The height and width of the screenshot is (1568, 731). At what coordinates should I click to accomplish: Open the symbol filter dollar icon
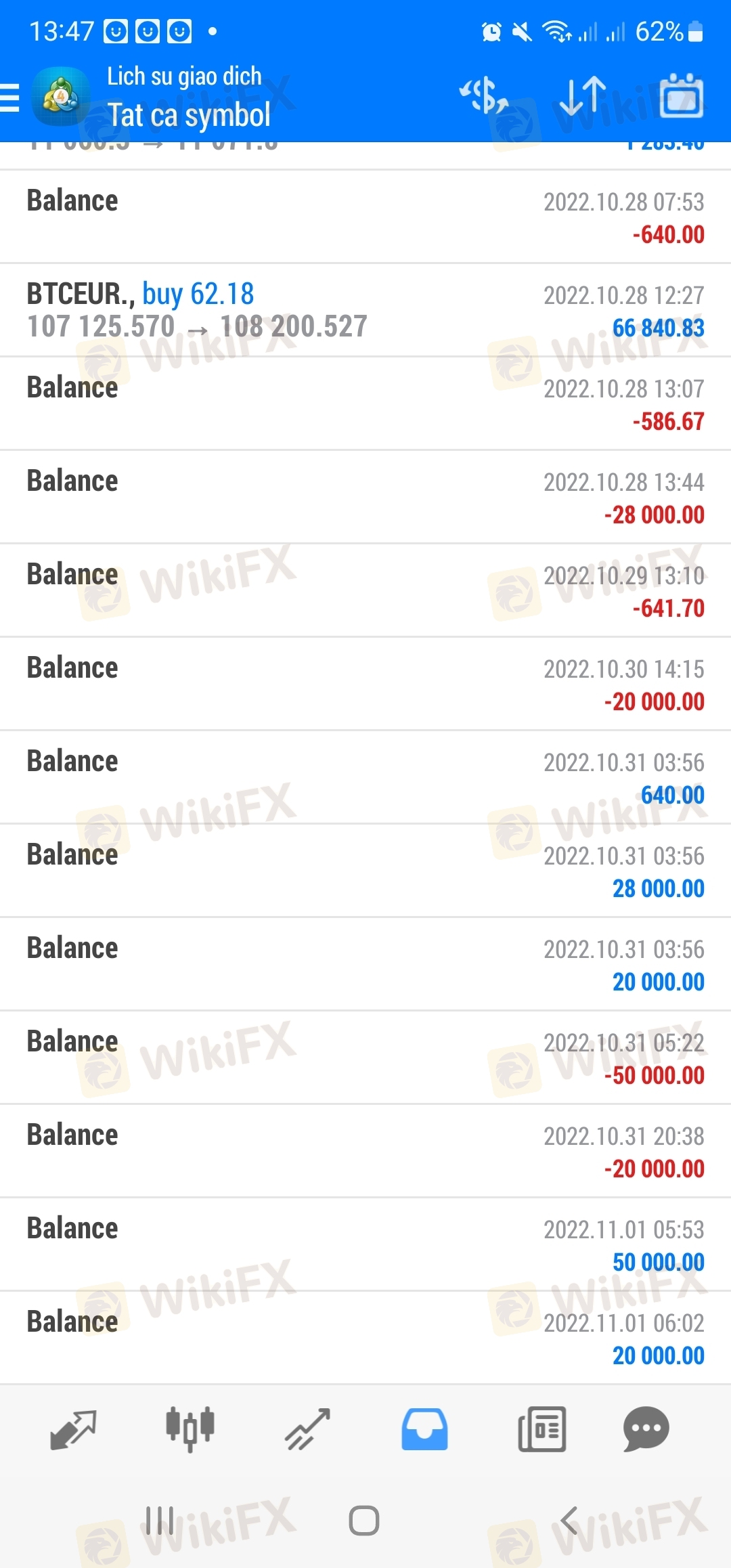(x=484, y=95)
